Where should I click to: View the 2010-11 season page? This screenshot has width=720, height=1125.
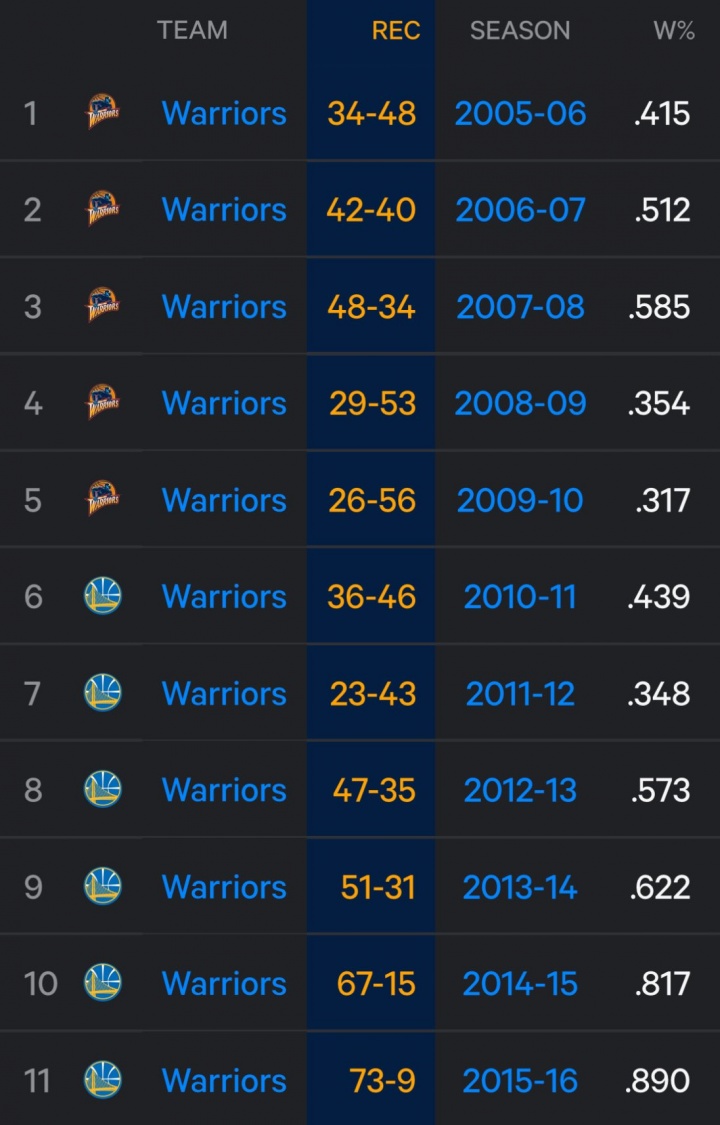520,597
